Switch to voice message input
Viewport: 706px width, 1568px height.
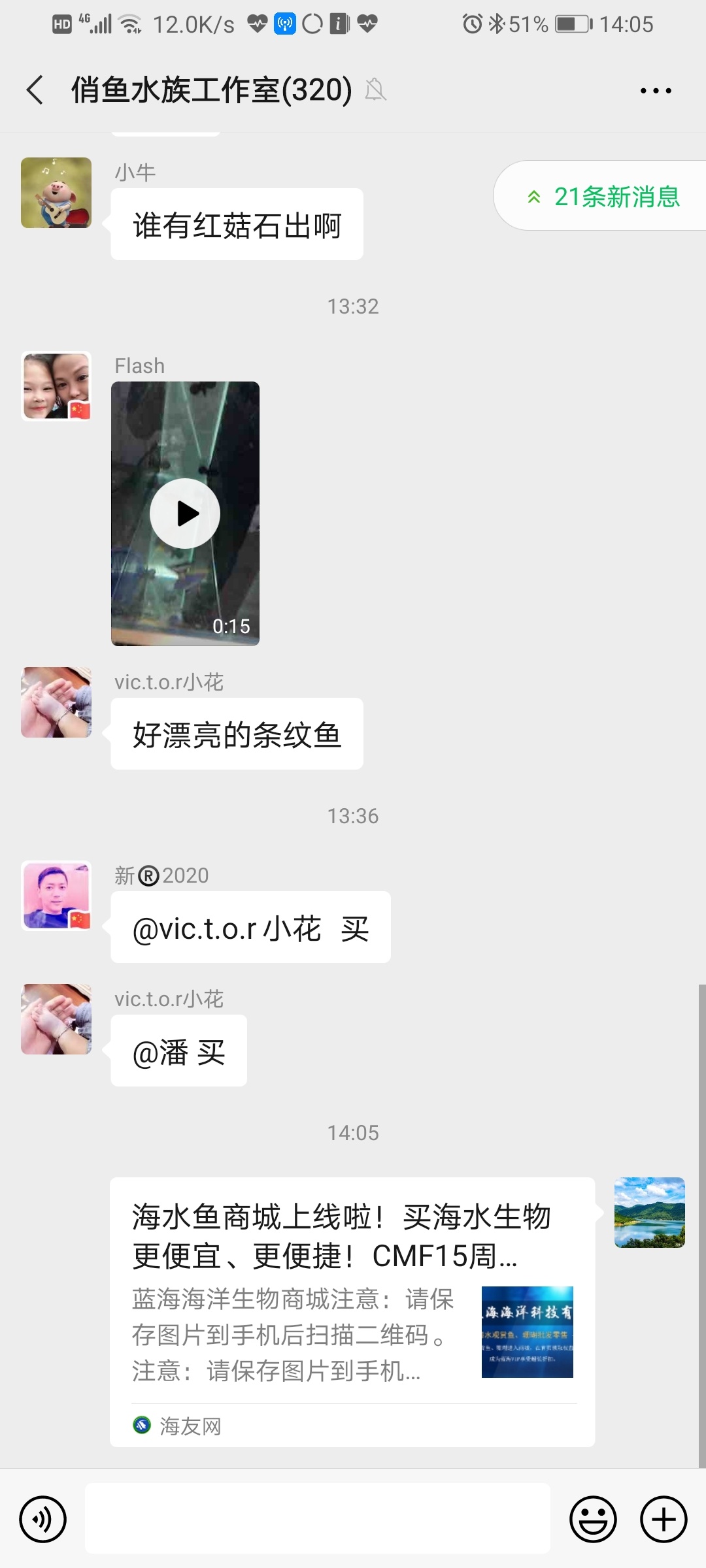click(43, 1519)
